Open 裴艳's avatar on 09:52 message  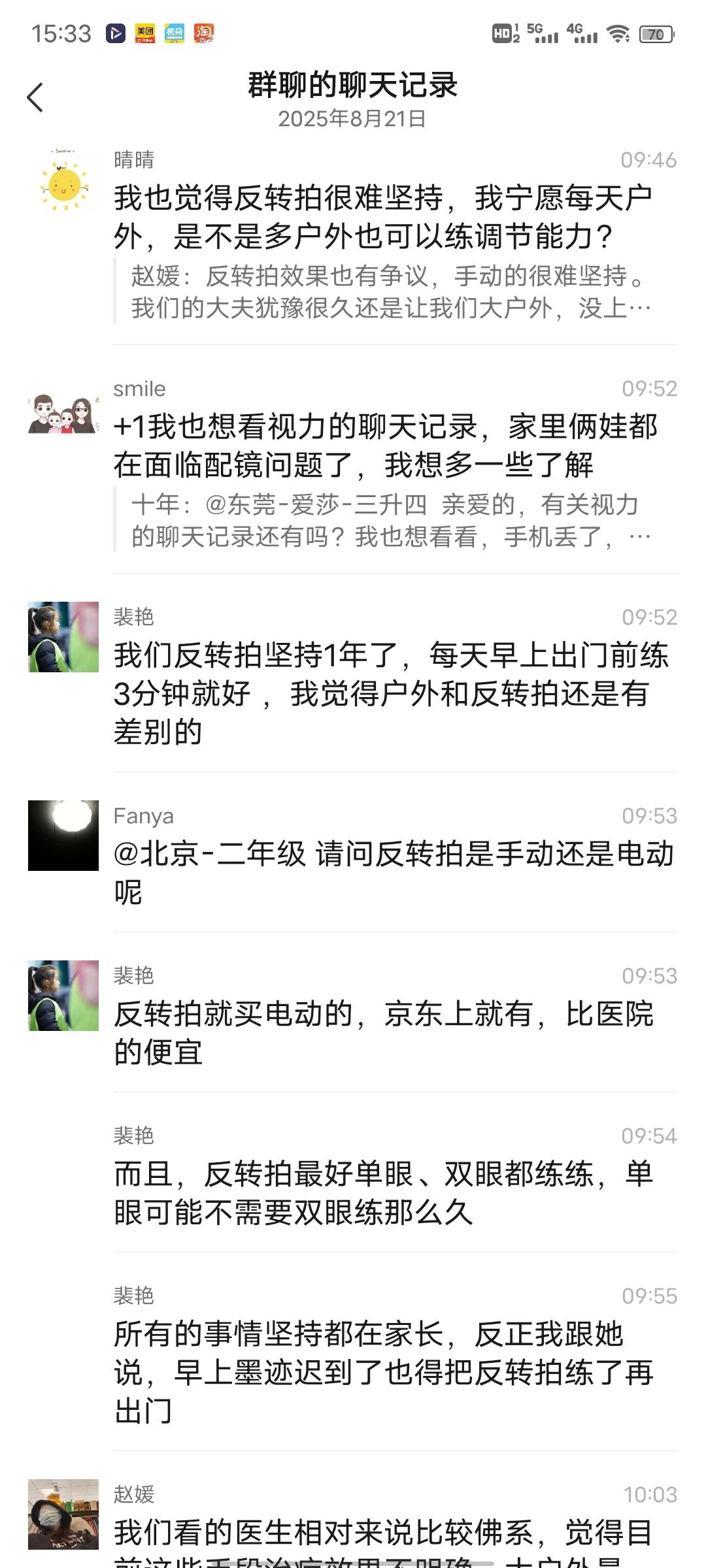63,637
